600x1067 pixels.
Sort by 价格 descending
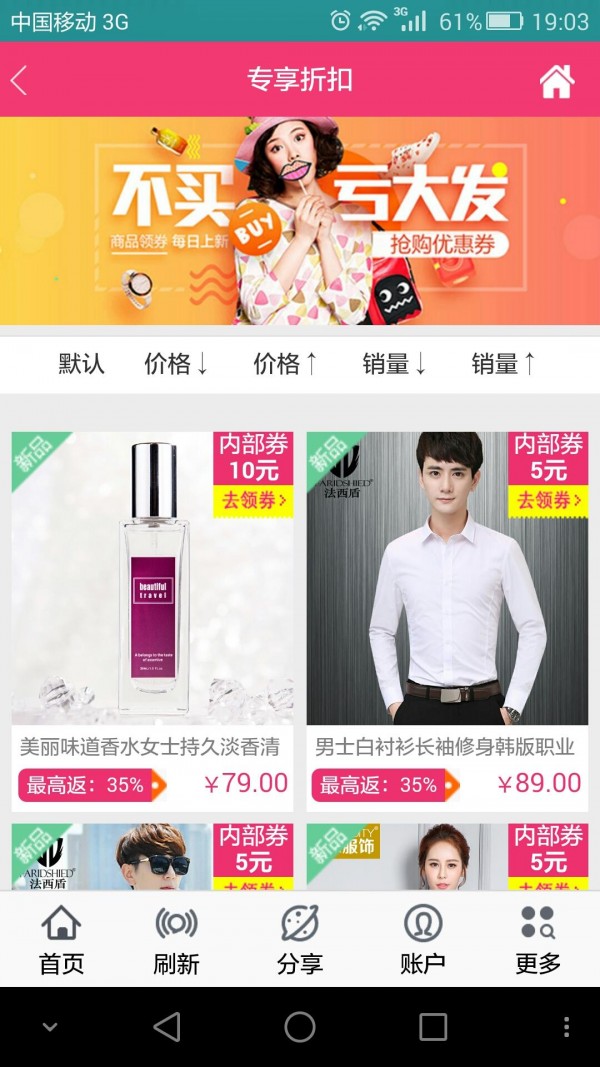click(x=176, y=364)
